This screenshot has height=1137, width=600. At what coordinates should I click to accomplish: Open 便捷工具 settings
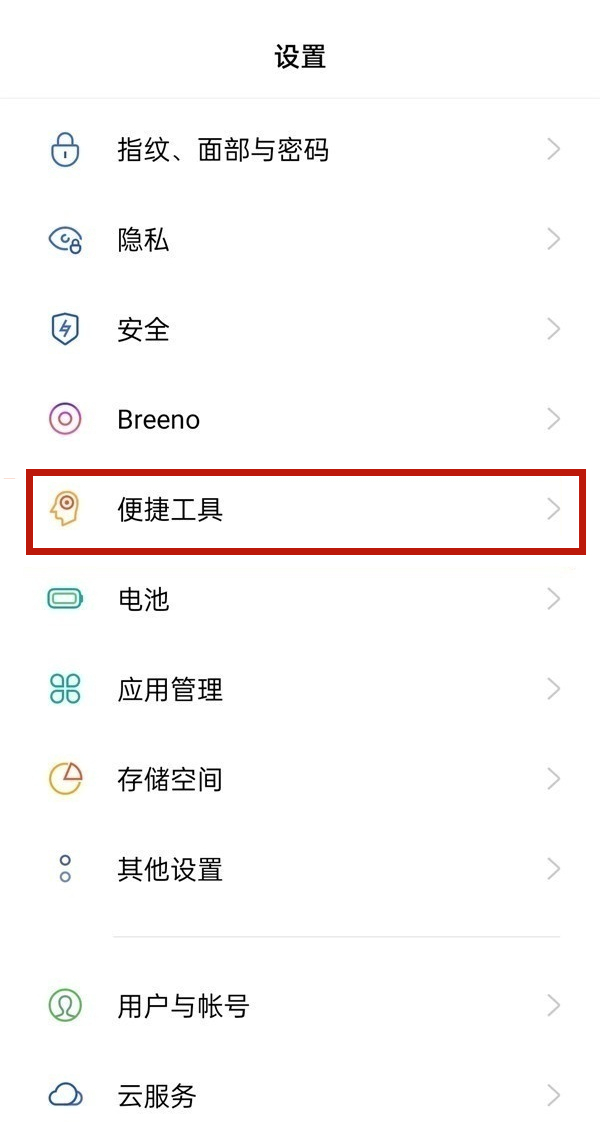(x=300, y=510)
